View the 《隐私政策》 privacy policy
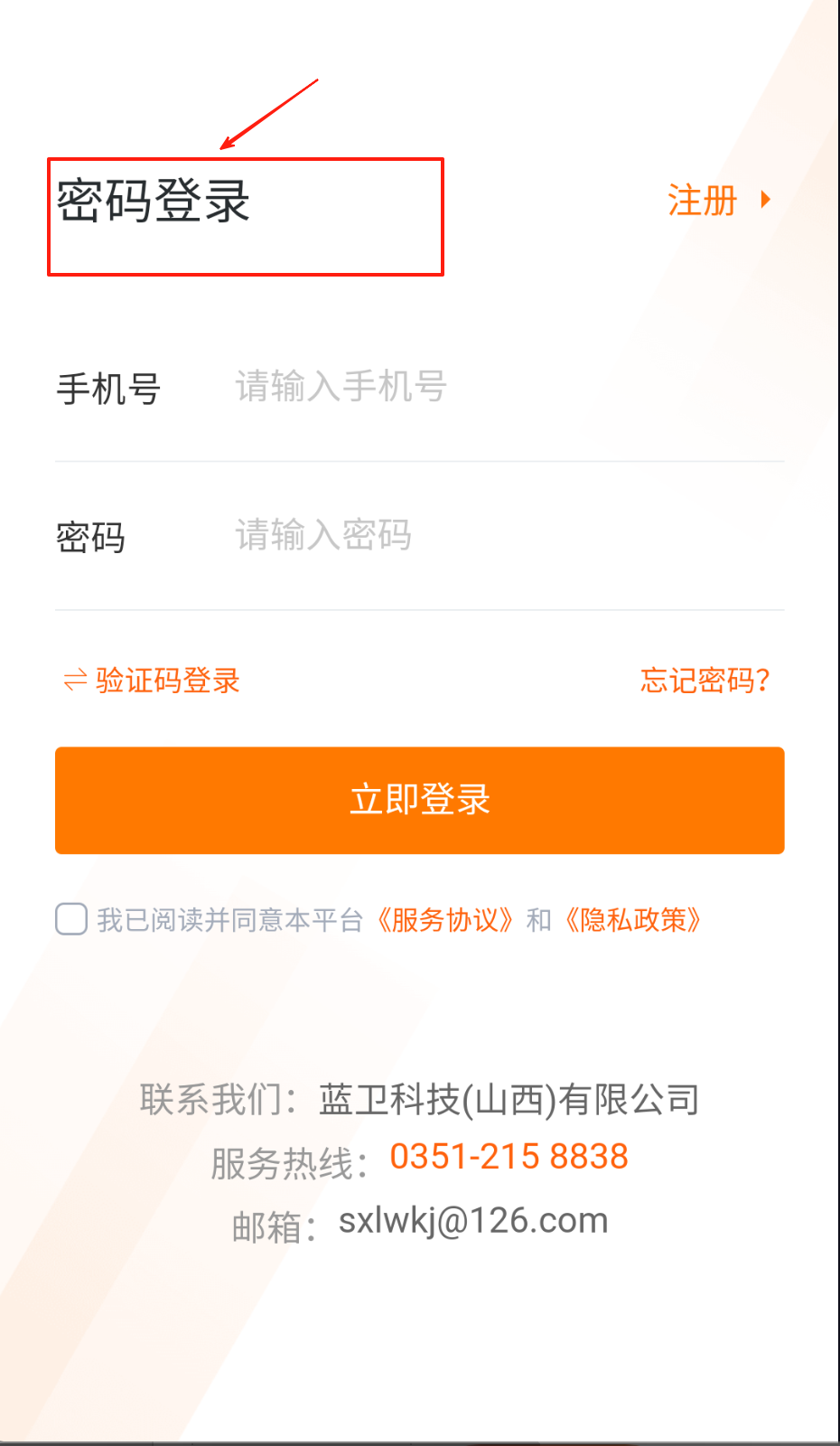This screenshot has width=840, height=1446. pos(633,920)
